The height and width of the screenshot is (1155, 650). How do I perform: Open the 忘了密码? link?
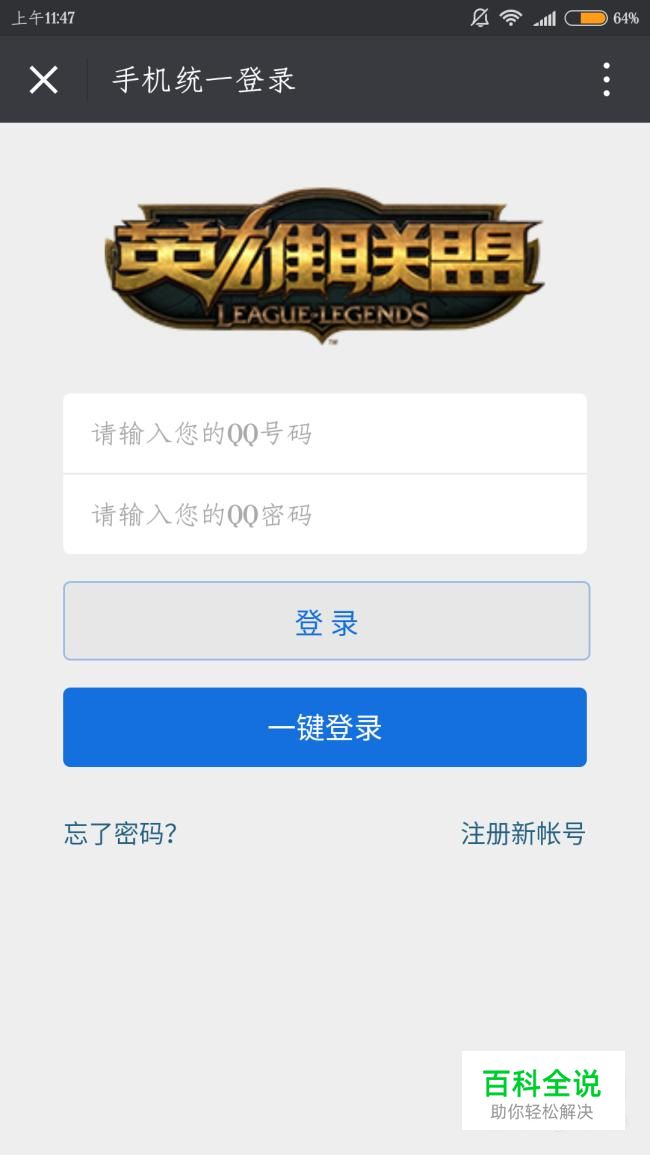120,834
